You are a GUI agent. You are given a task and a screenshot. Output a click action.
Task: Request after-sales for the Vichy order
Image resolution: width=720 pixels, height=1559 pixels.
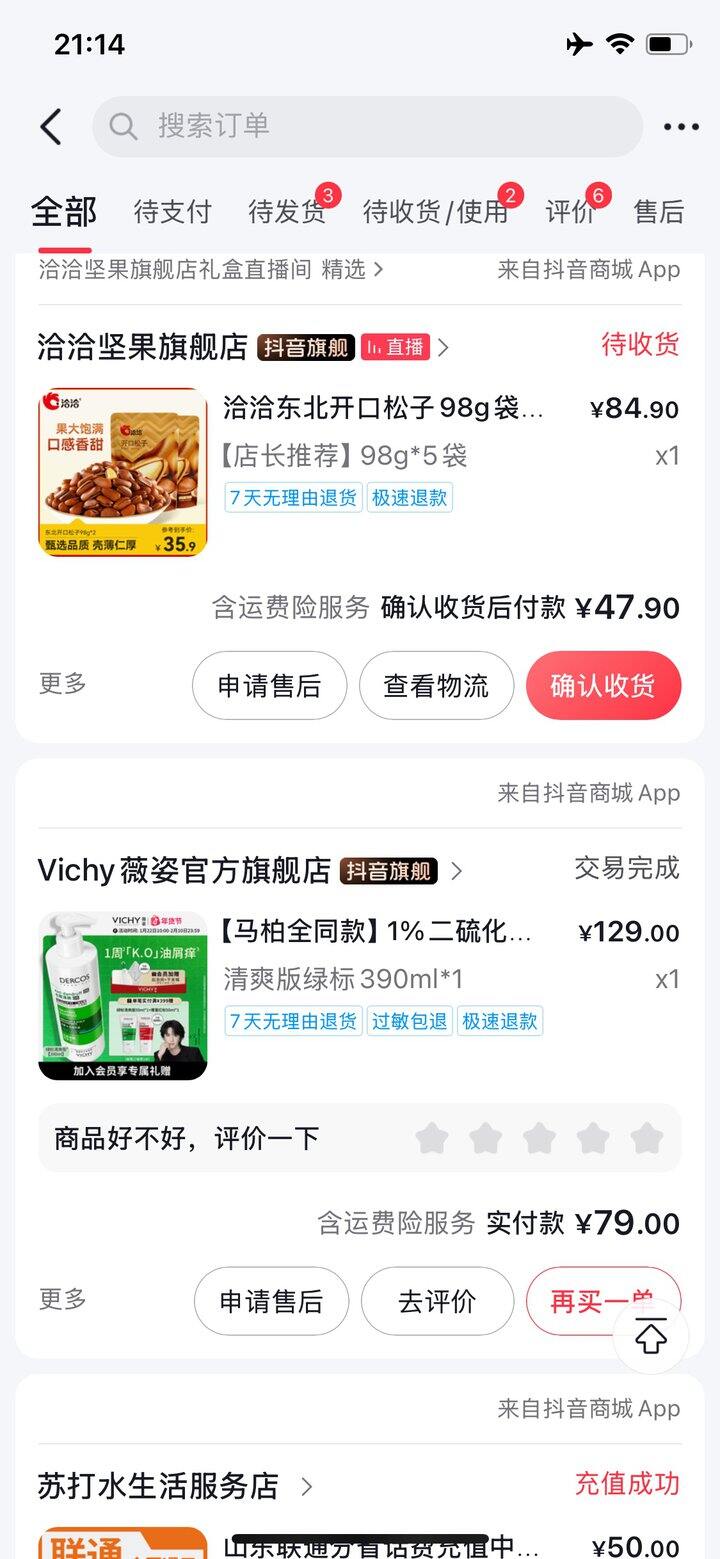pyautogui.click(x=271, y=1301)
